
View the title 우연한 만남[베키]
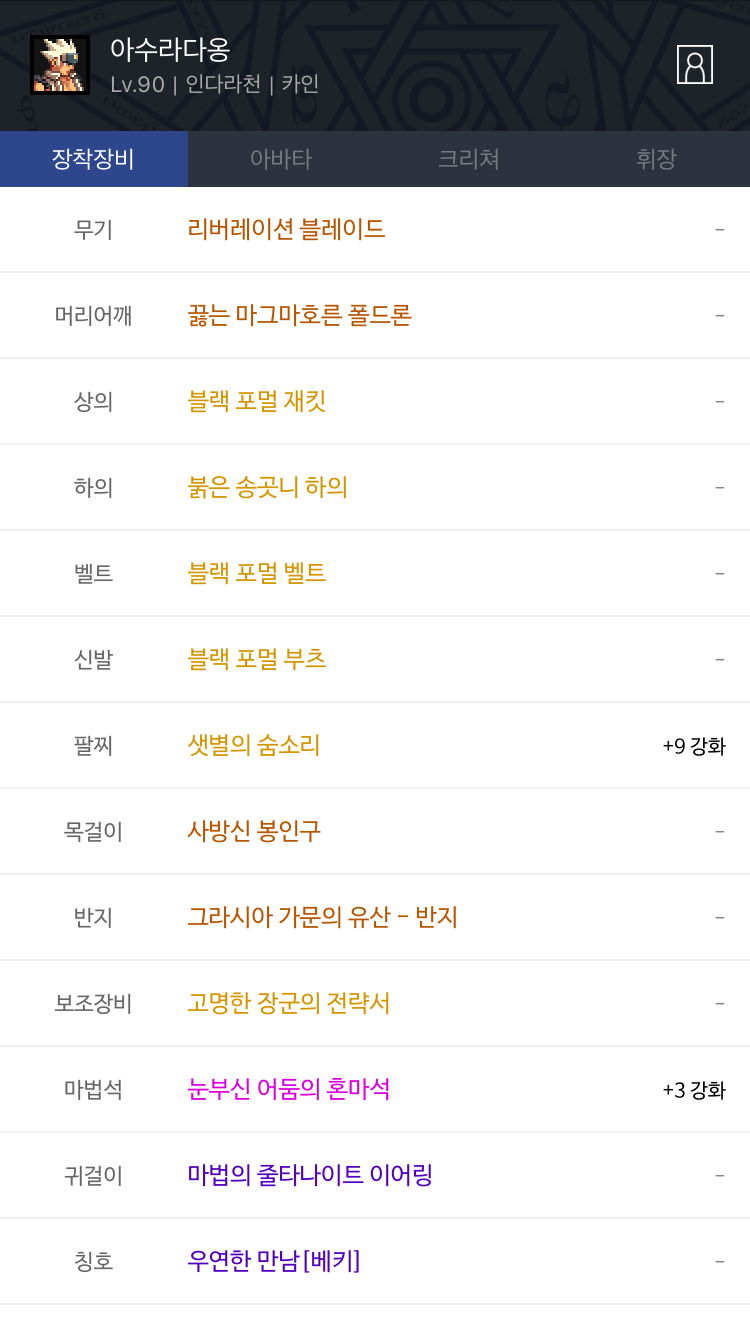click(273, 1261)
